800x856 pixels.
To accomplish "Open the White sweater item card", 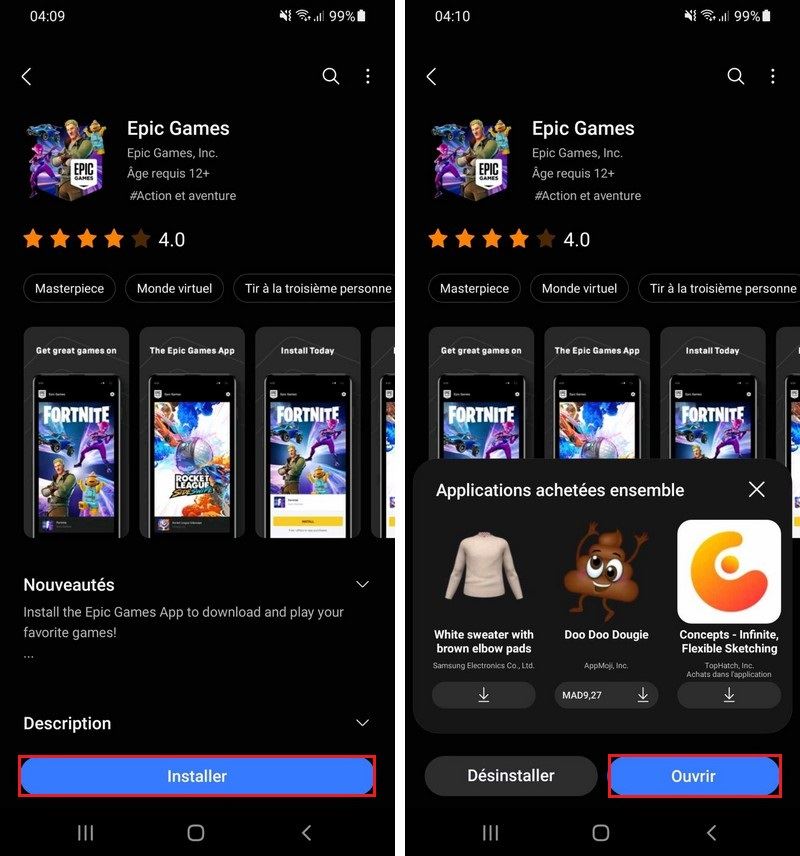I will 483,575.
